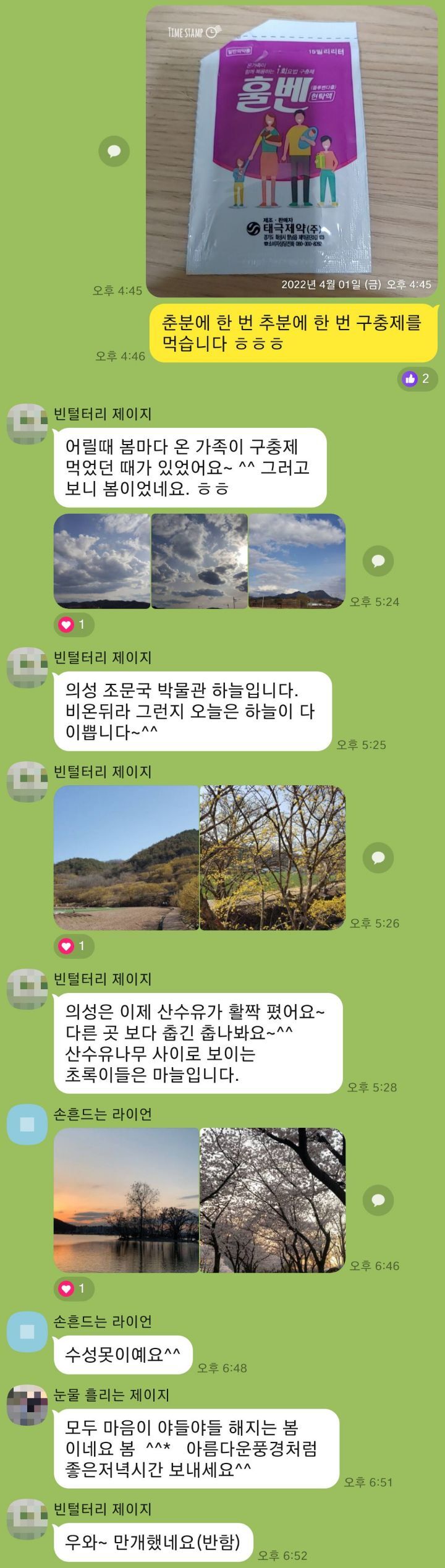The image size is (445, 1568).
Task: Open the mountain hillside photo
Action: (x=126, y=858)
